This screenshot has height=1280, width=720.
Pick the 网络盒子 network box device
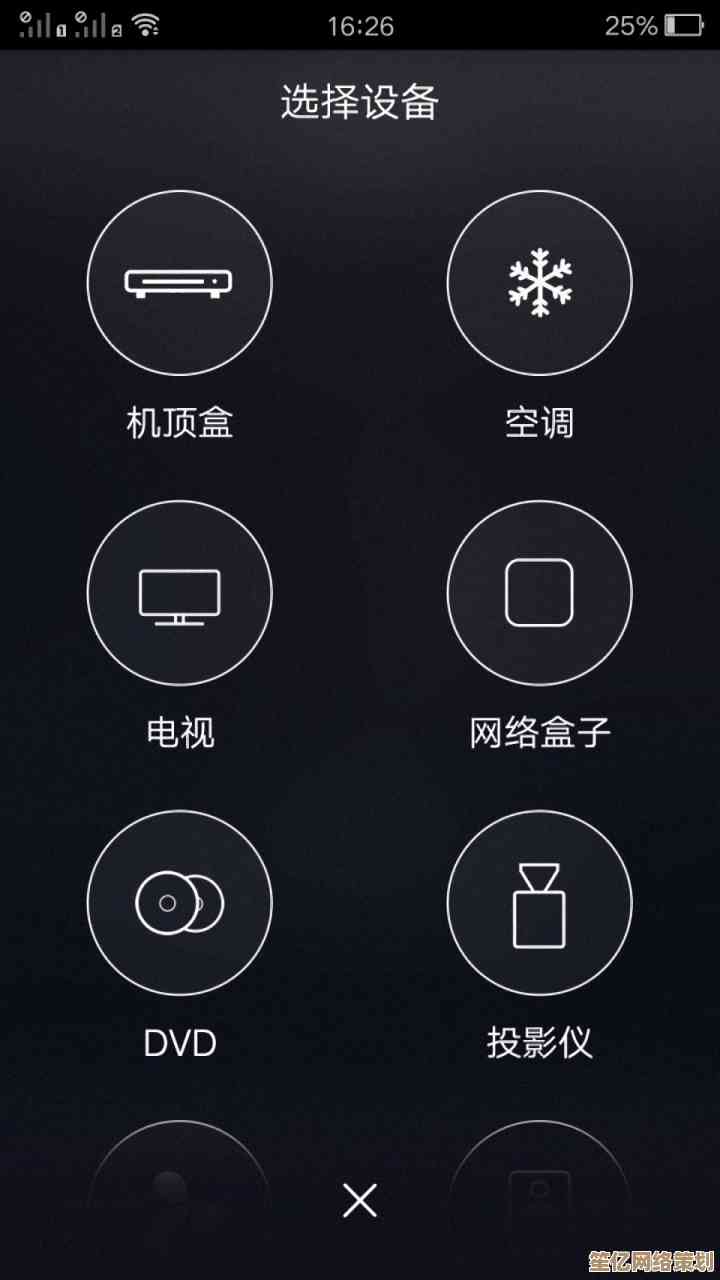point(539,593)
